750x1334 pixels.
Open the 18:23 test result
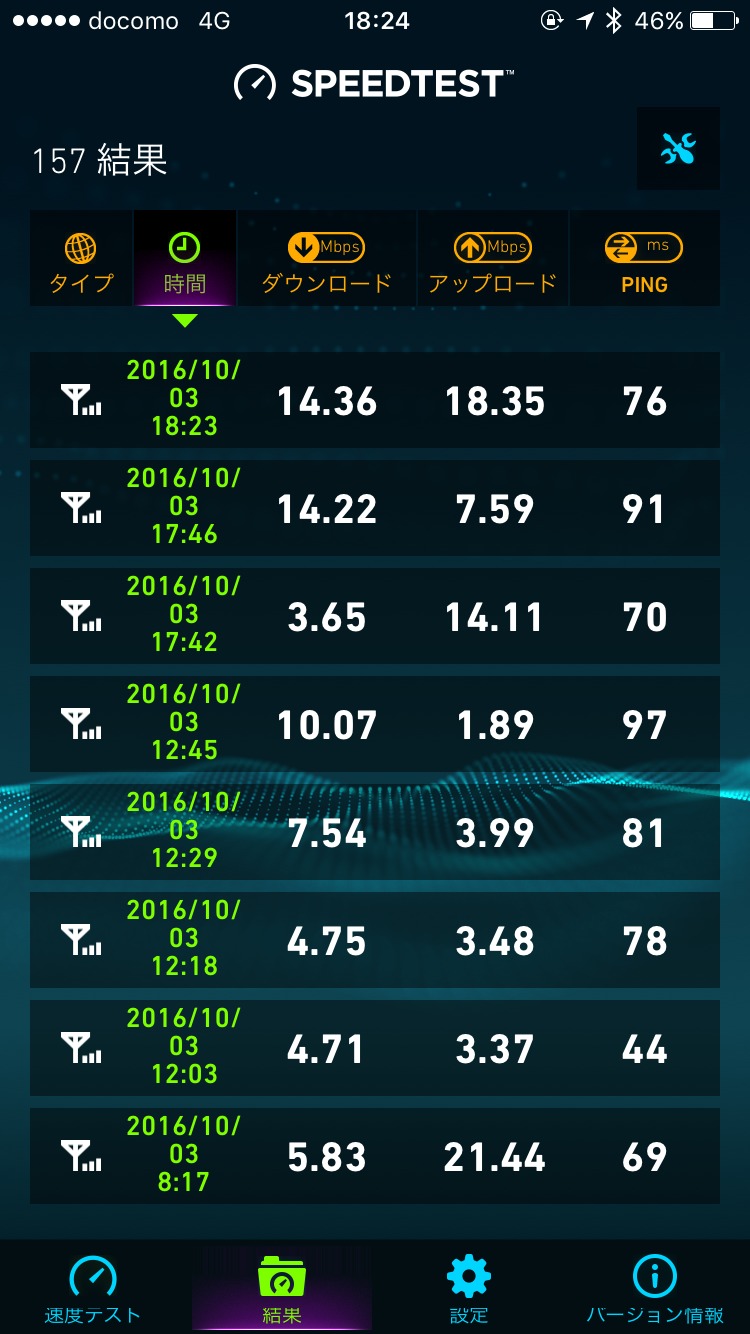coord(374,400)
